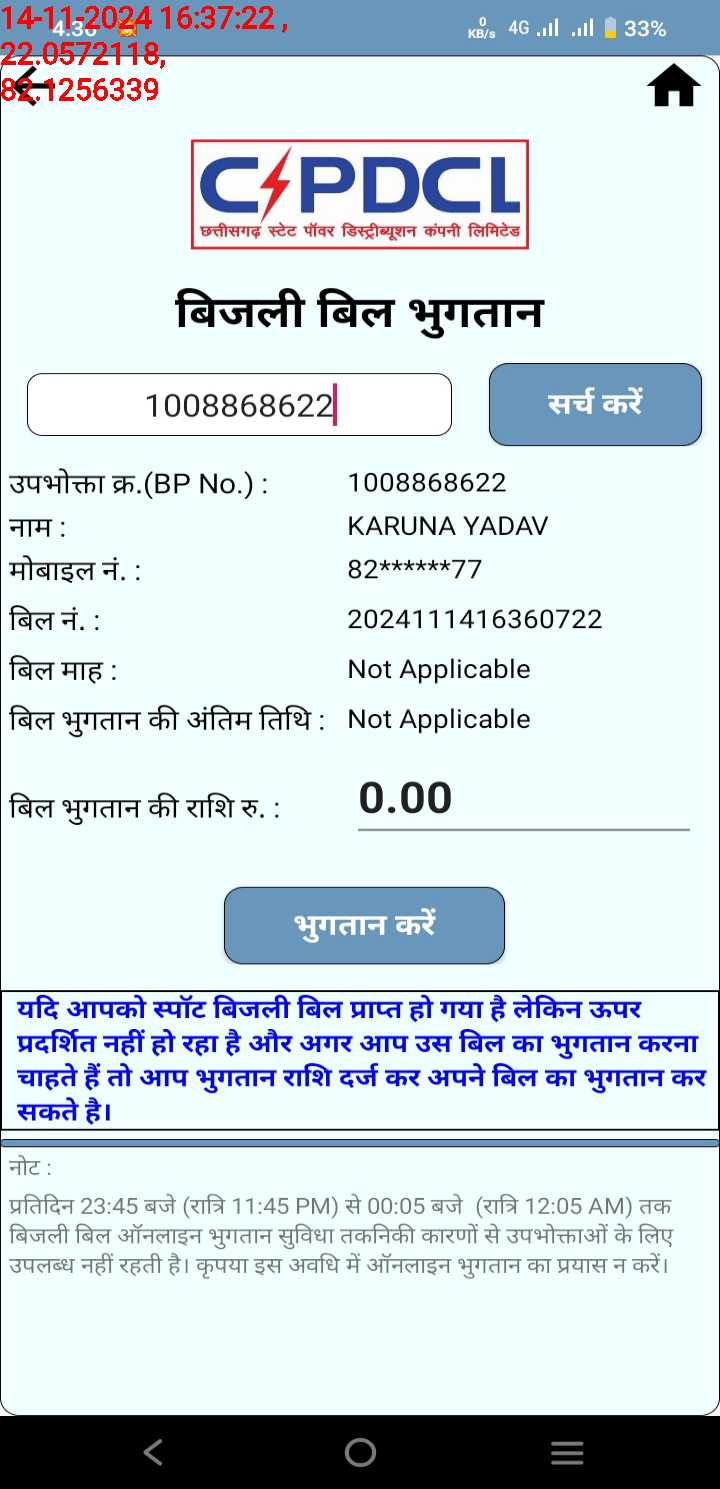The image size is (720, 1489).
Task: Tap the system back navigation button
Action: [152, 1452]
